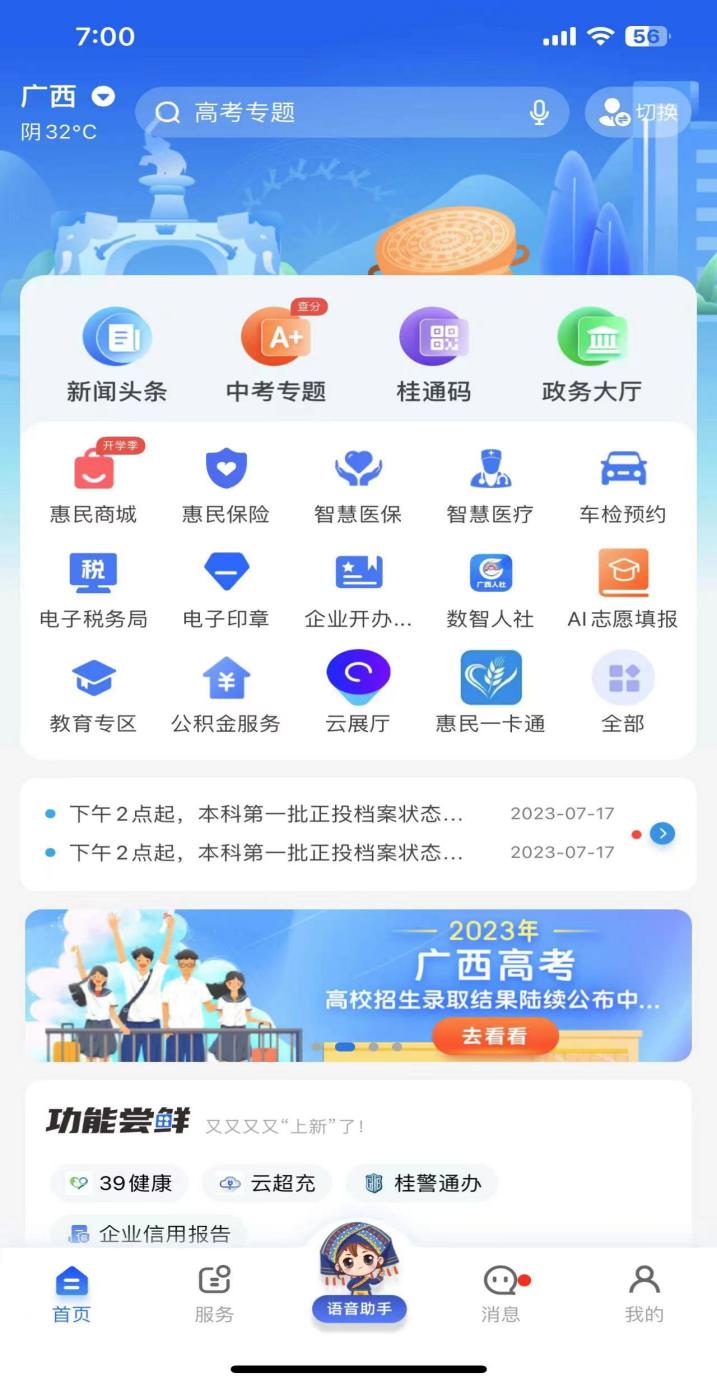
Task: Go to 政务大厅
Action: [x=592, y=356]
